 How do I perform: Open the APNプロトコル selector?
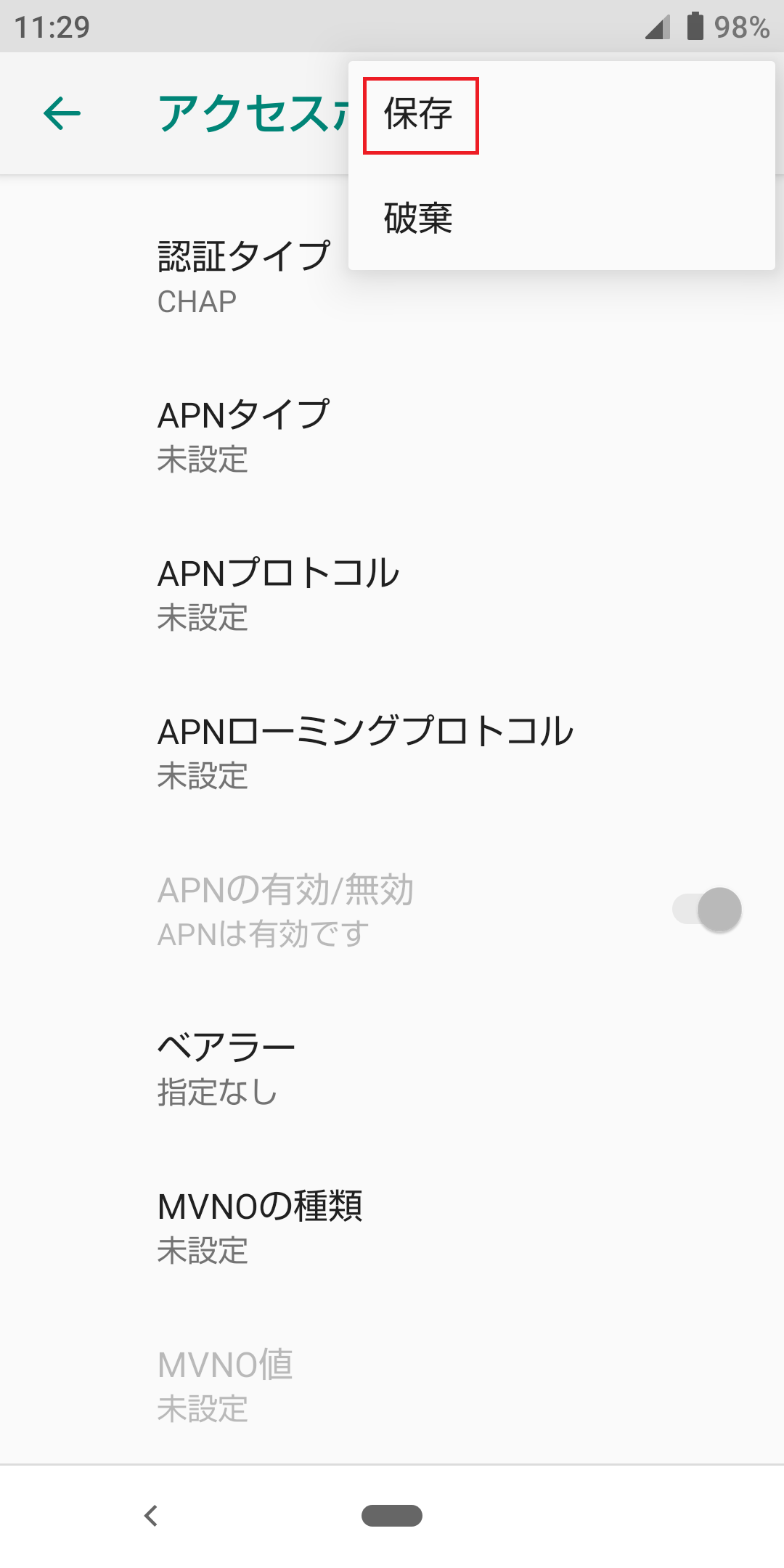coord(279,592)
